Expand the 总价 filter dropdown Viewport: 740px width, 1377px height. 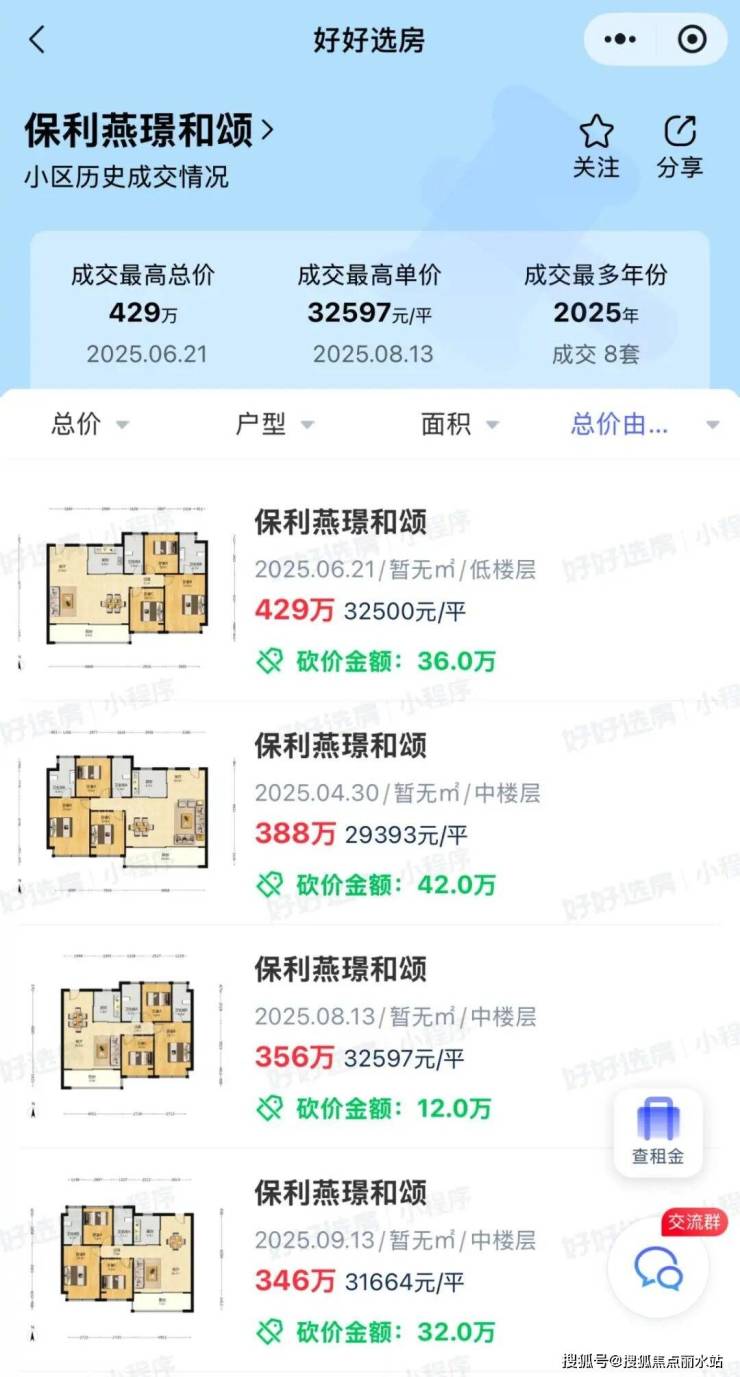tap(90, 424)
